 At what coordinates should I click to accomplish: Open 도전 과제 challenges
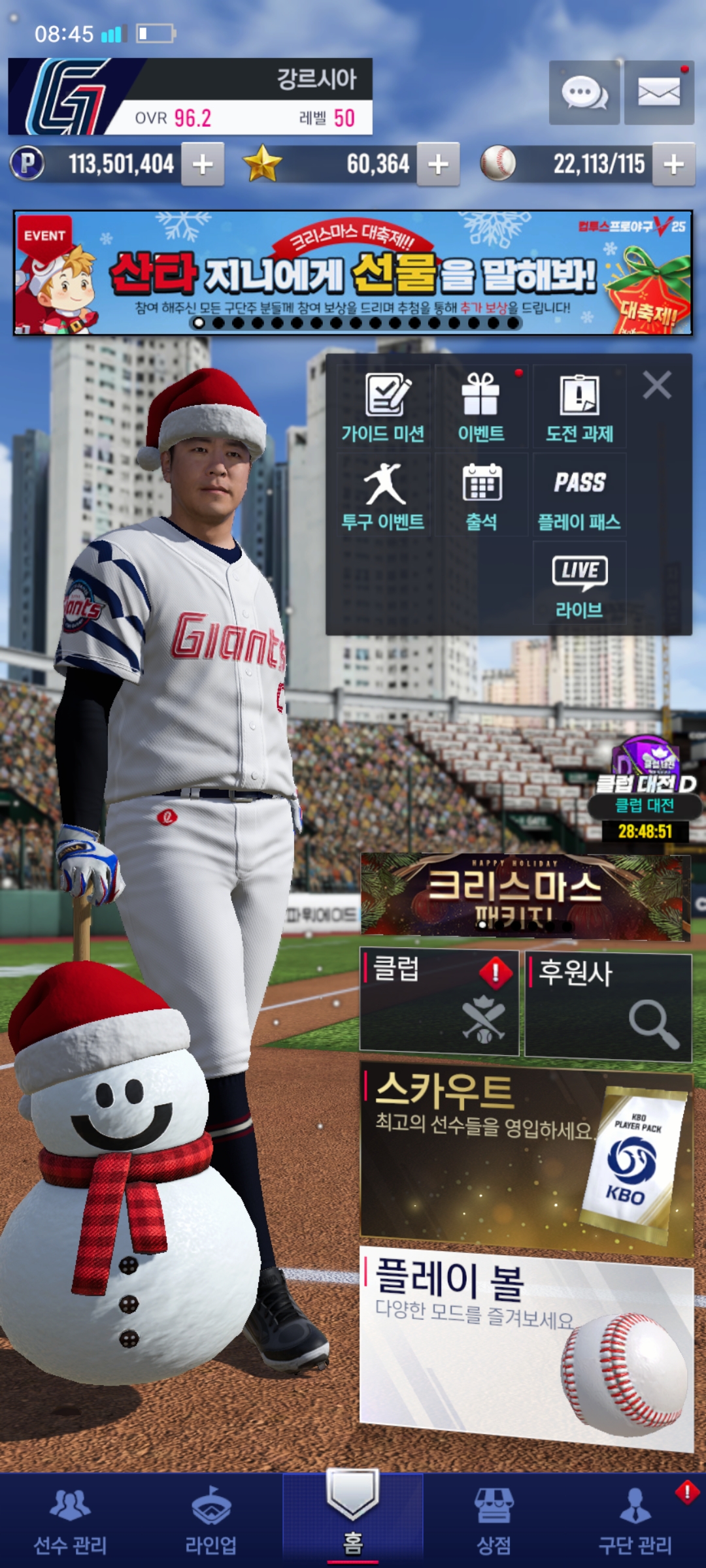pos(579,407)
